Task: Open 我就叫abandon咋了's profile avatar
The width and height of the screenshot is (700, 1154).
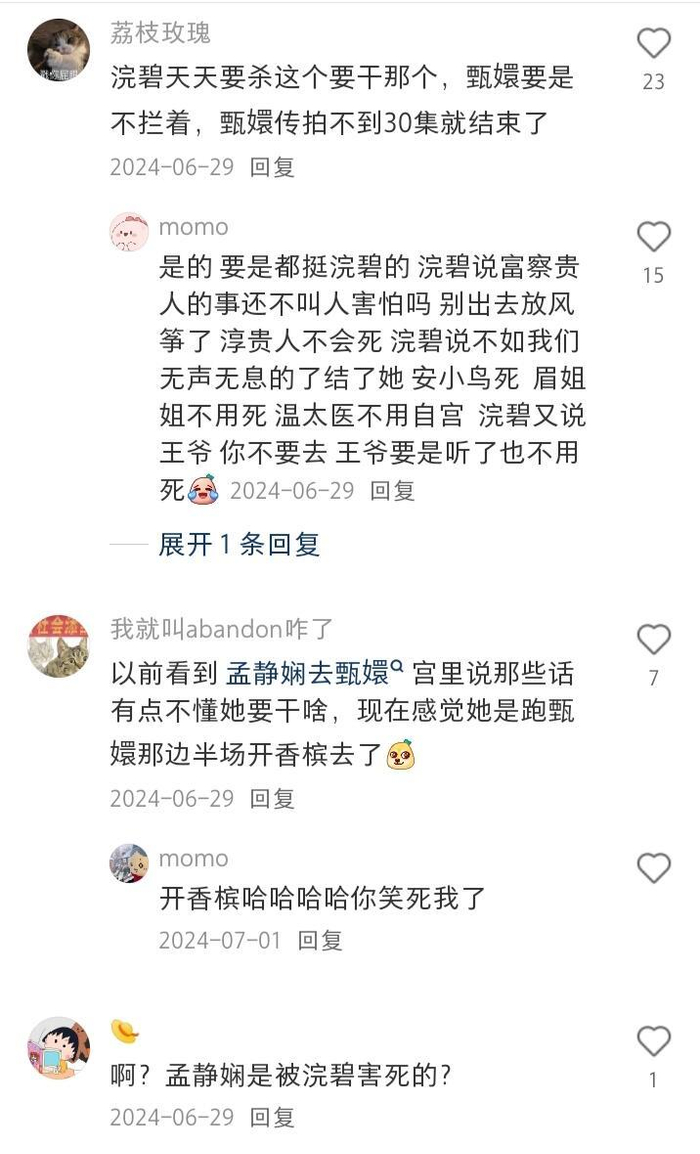Action: (58, 646)
